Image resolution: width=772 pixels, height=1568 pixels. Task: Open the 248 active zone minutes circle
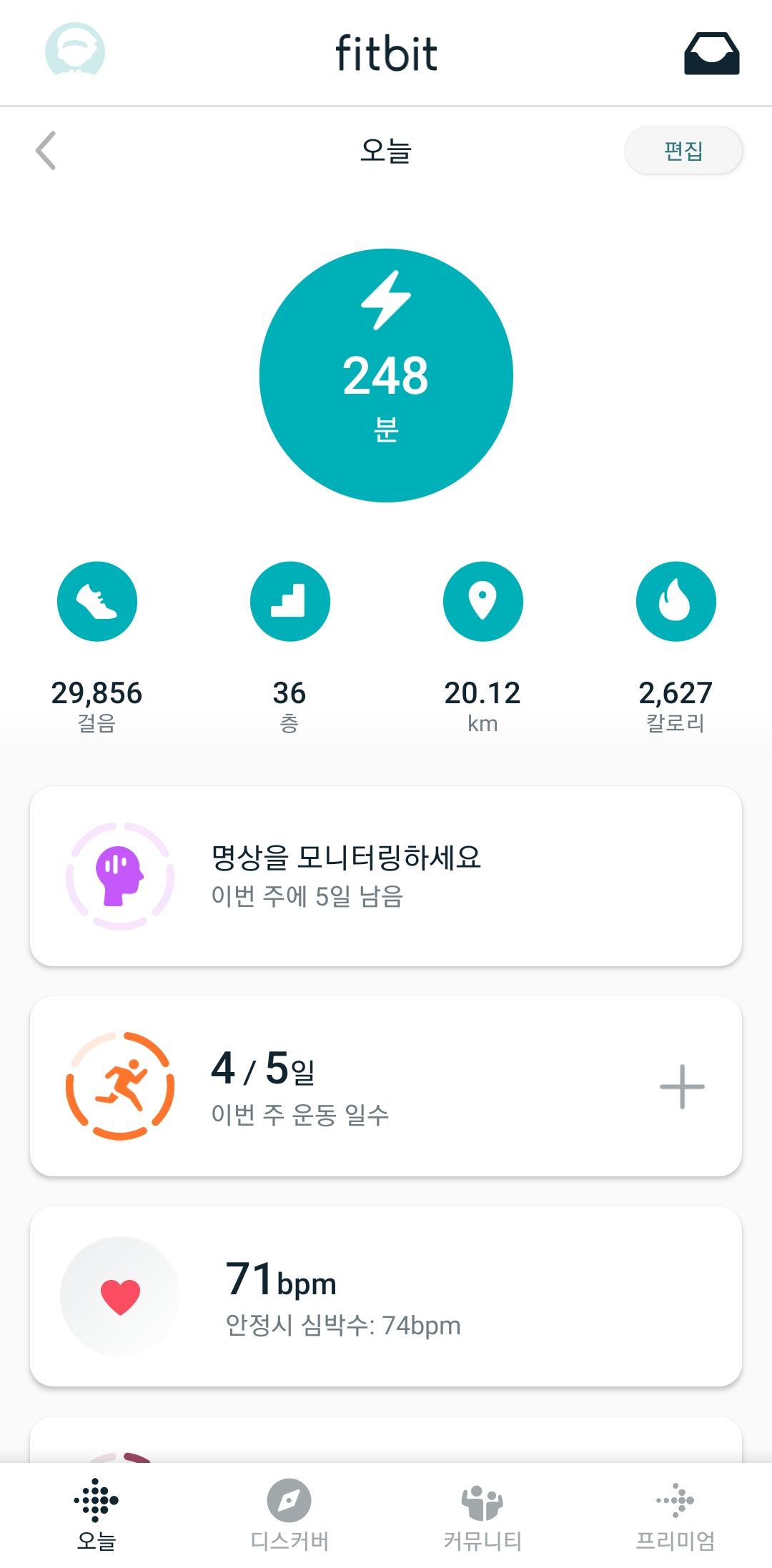point(386,375)
